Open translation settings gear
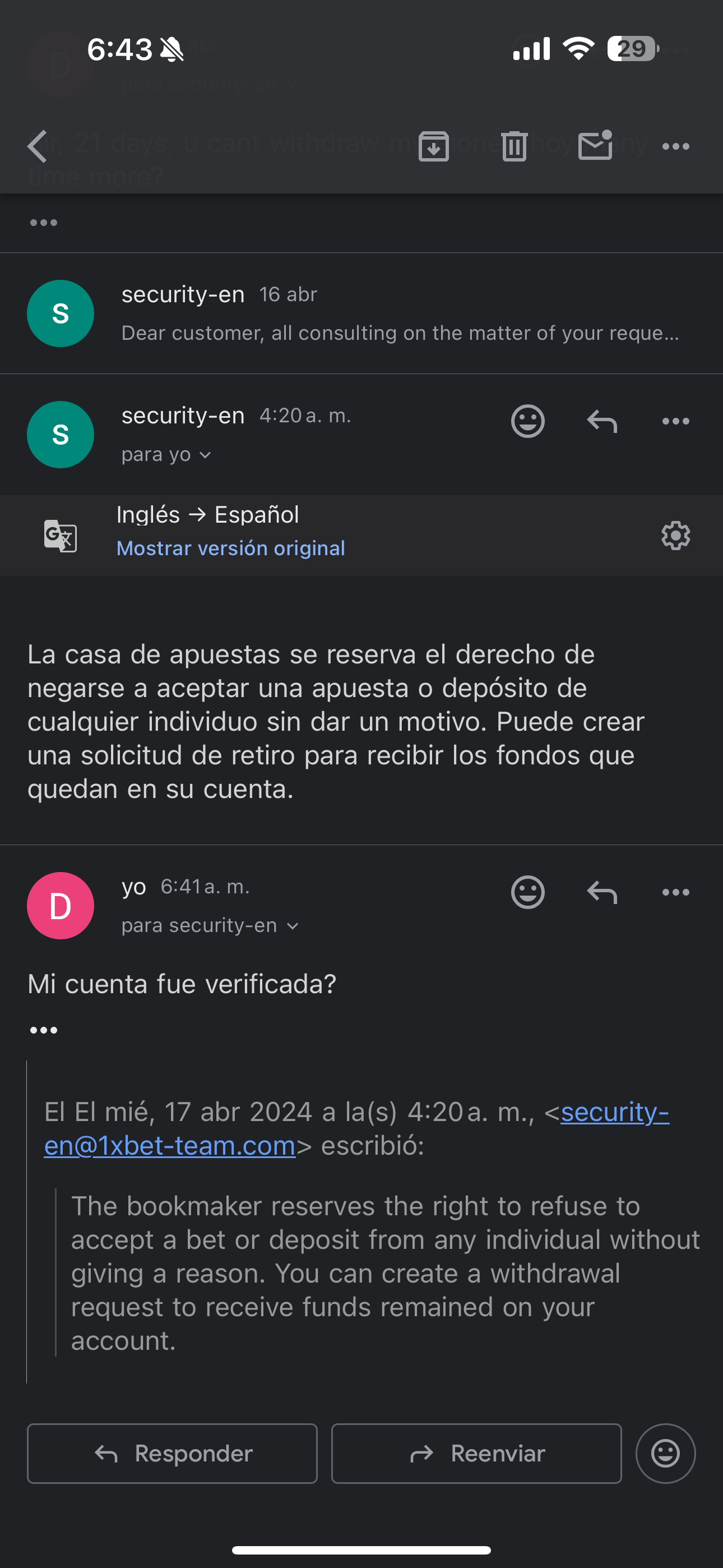 (674, 535)
